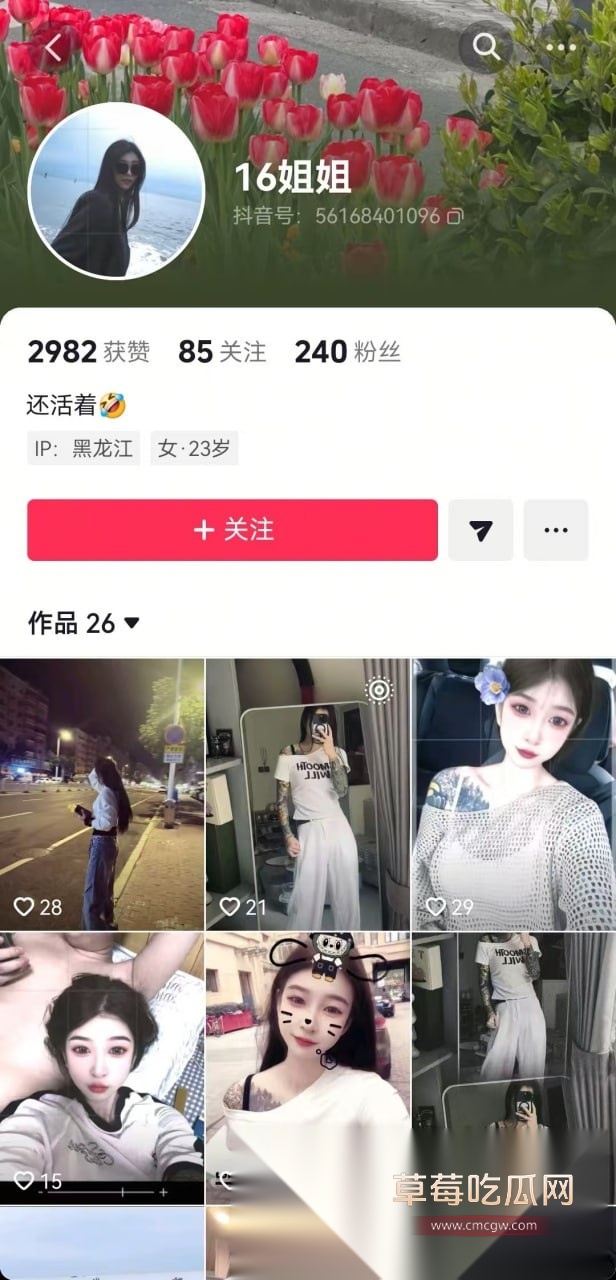Copy the 抖音号 with the copy icon
The width and height of the screenshot is (616, 1280).
pyautogui.click(x=455, y=216)
